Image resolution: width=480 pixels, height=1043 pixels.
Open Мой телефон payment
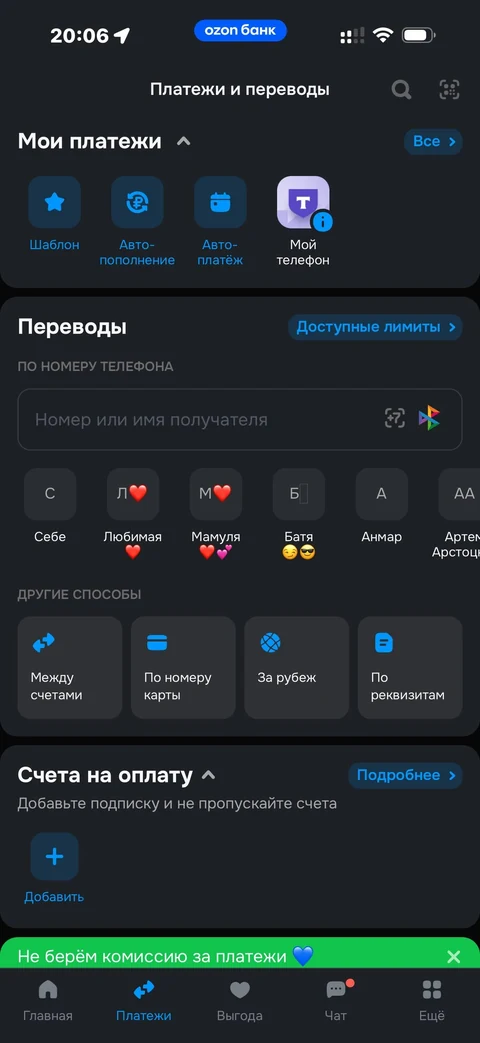click(x=303, y=222)
